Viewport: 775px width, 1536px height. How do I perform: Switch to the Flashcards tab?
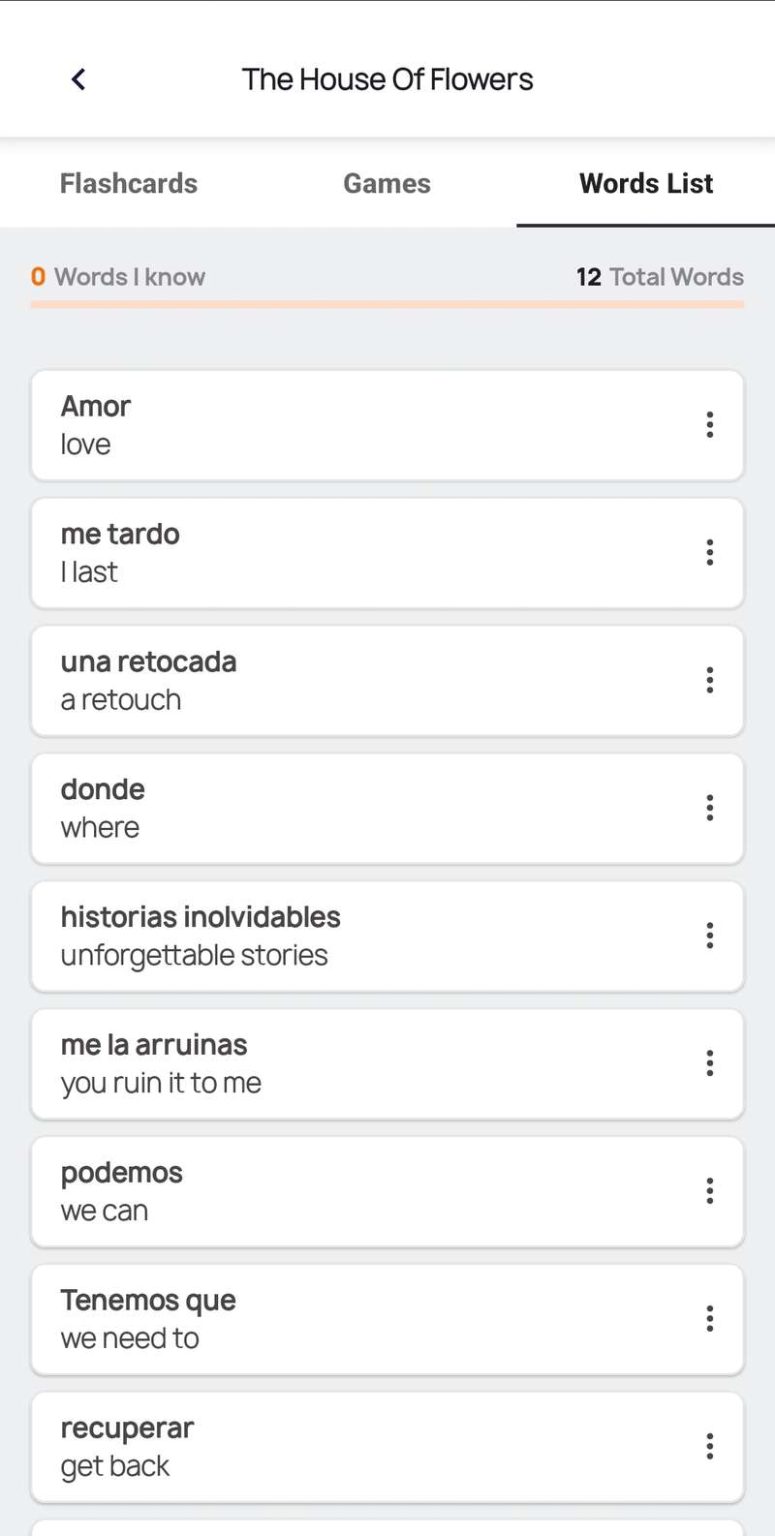[128, 183]
